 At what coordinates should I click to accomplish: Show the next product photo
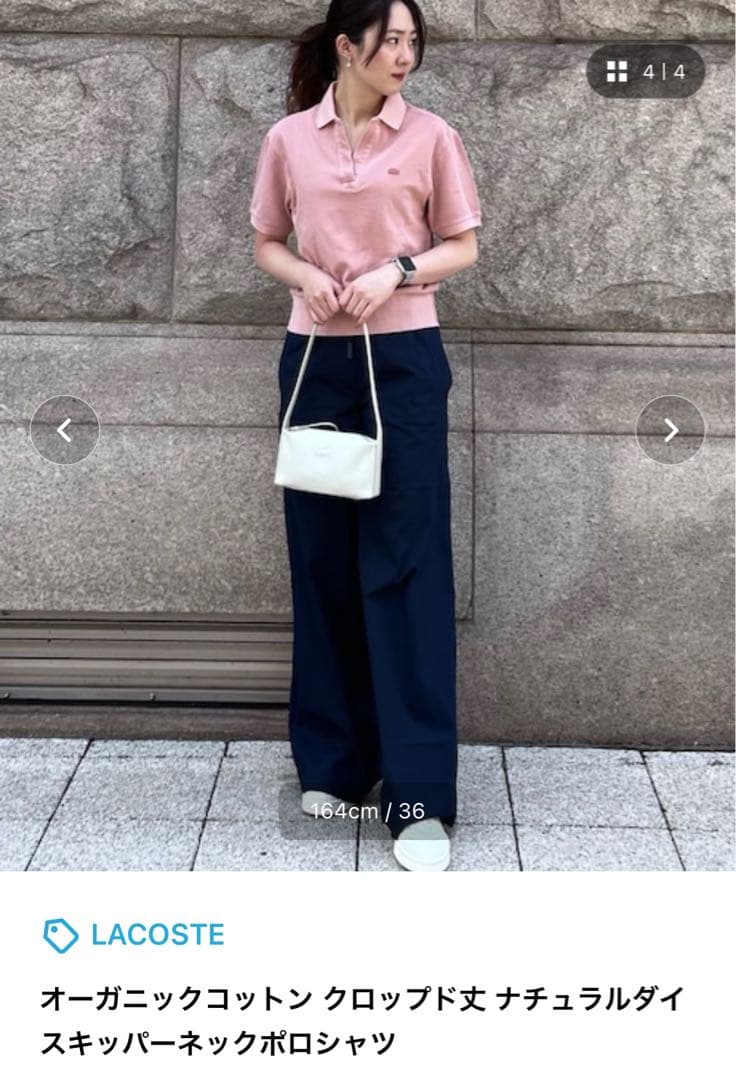pos(670,430)
